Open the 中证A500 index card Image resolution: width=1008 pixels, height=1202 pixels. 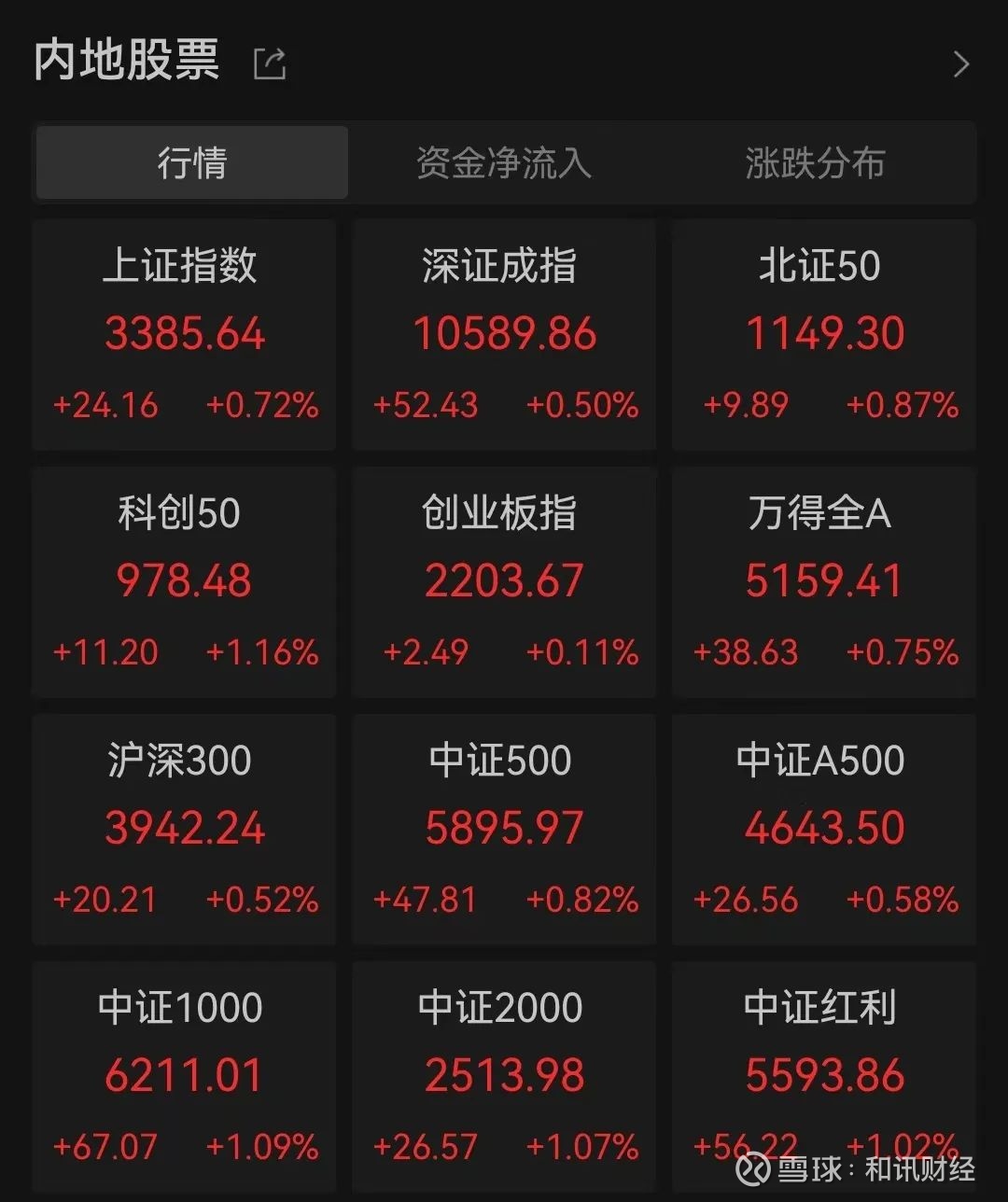click(x=824, y=830)
